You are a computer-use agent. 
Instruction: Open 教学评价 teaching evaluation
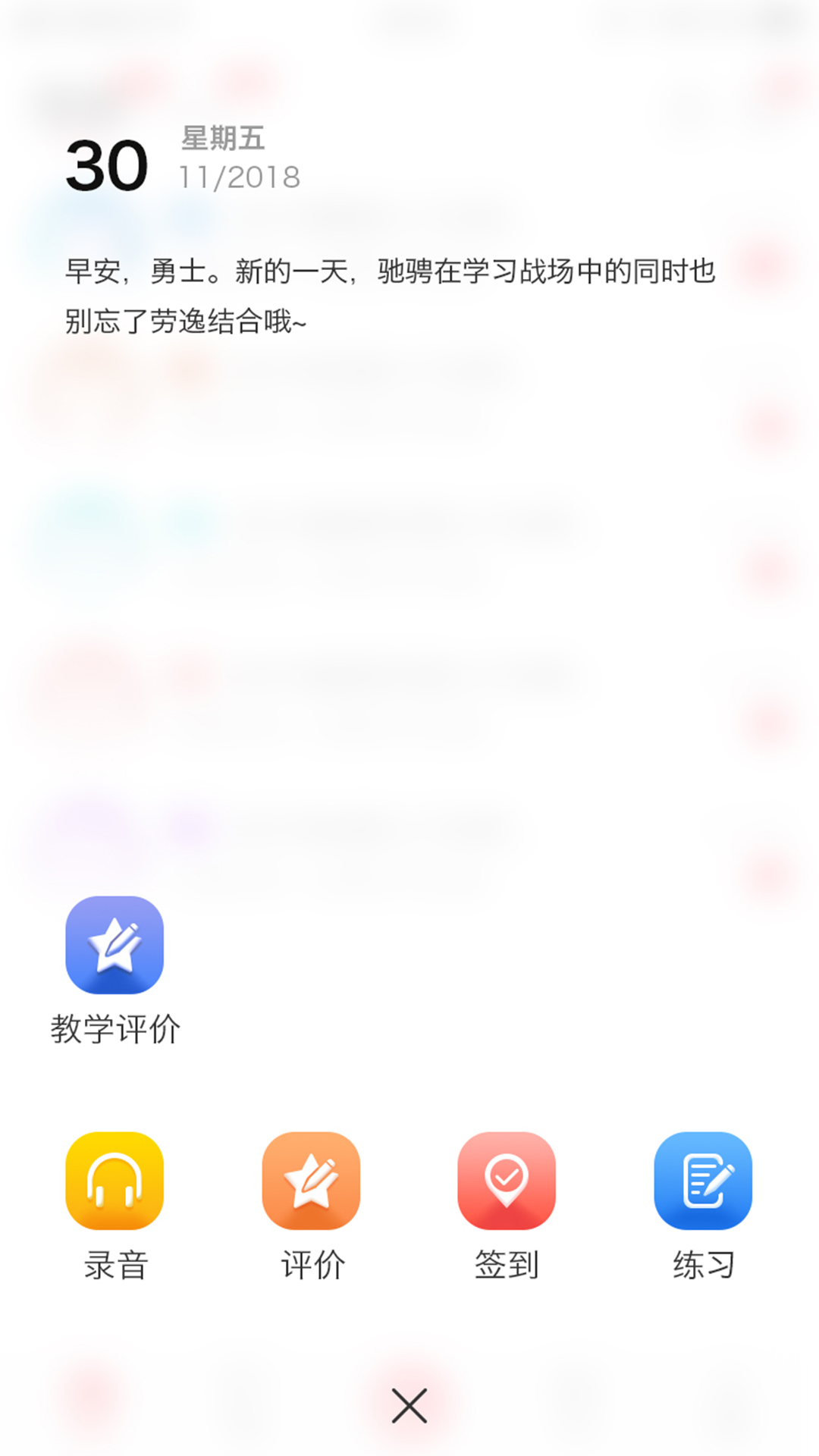tap(115, 946)
